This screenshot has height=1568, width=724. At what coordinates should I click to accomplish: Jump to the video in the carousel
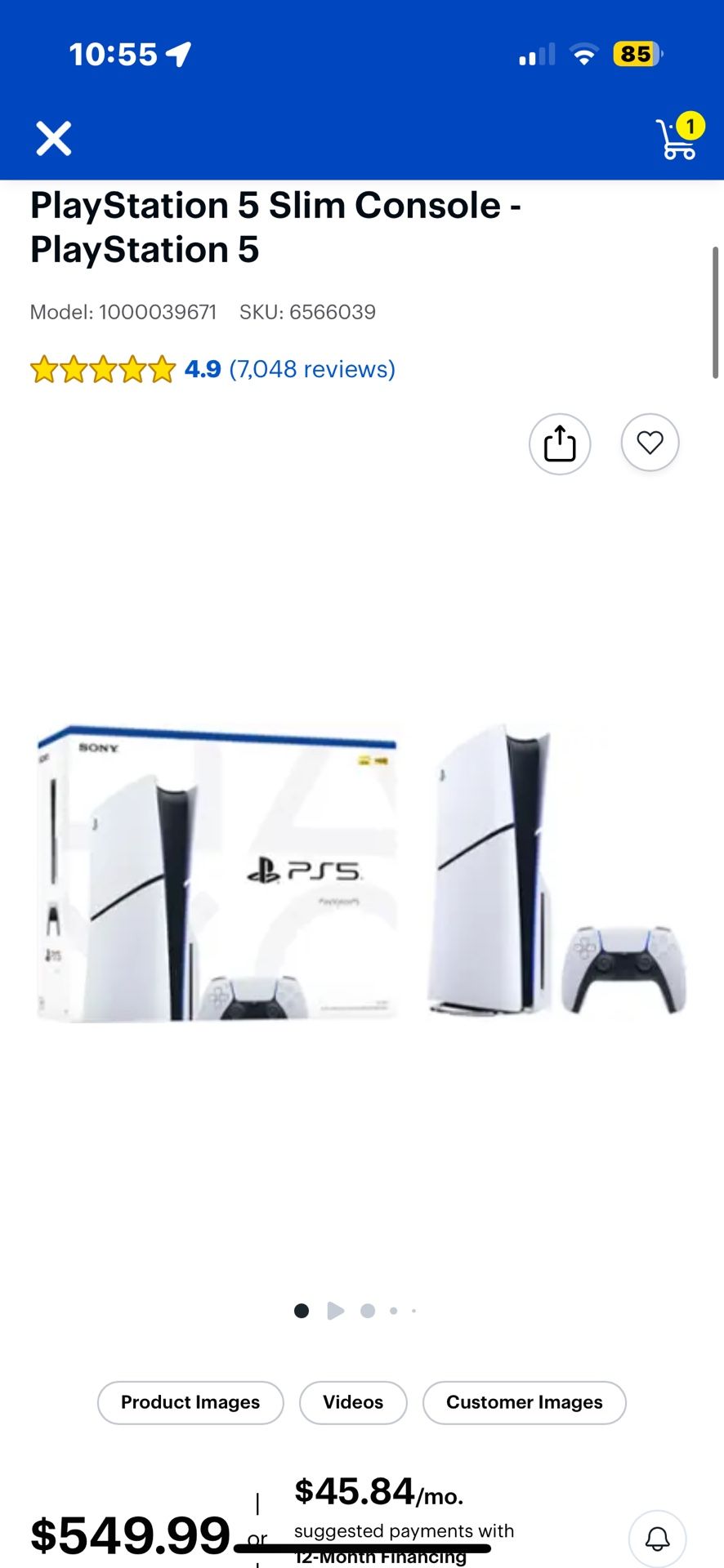[335, 1311]
